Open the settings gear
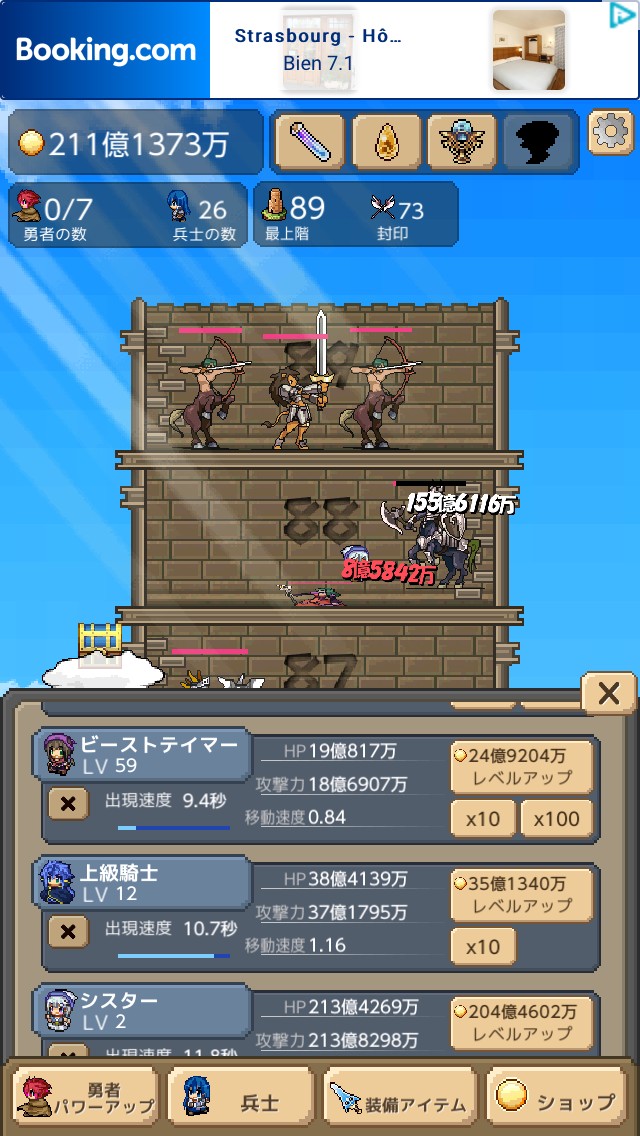The width and height of the screenshot is (640, 1136). pyautogui.click(x=610, y=132)
